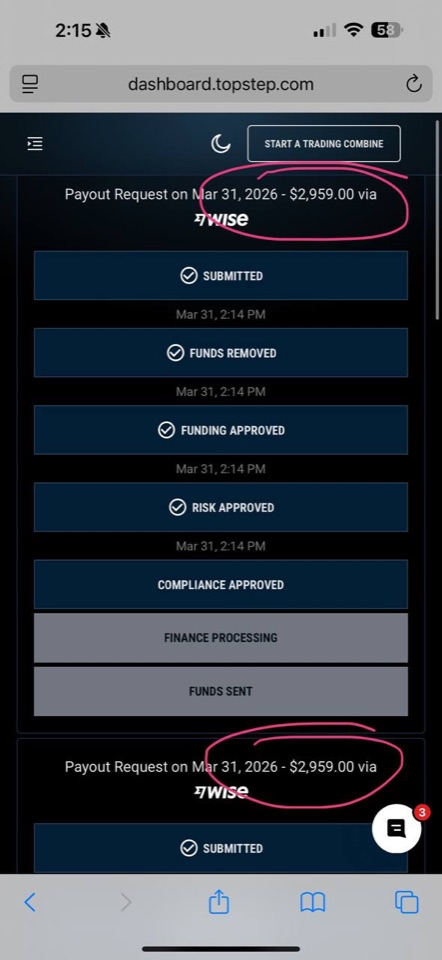The width and height of the screenshot is (442, 960).
Task: View open Safari tabs
Action: pyautogui.click(x=406, y=902)
